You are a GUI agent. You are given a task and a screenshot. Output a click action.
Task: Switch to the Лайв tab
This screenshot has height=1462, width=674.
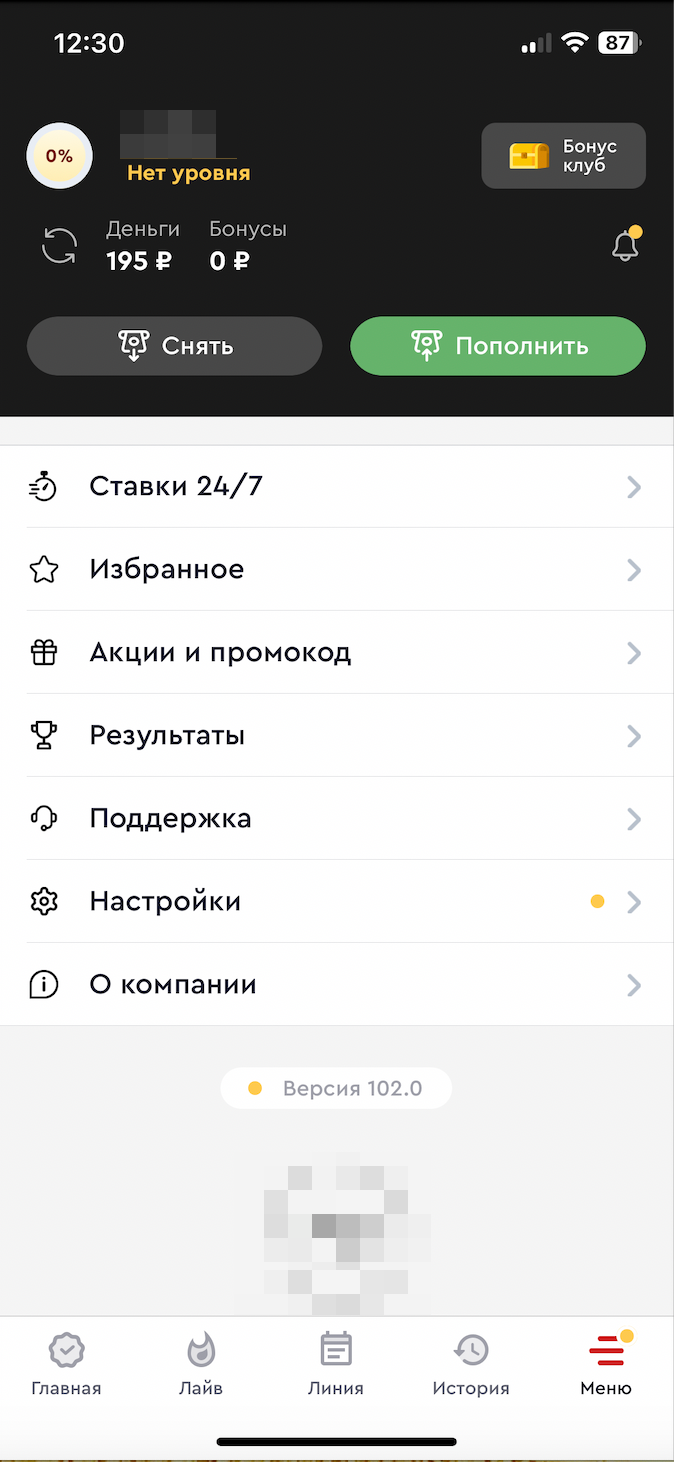click(x=201, y=1364)
